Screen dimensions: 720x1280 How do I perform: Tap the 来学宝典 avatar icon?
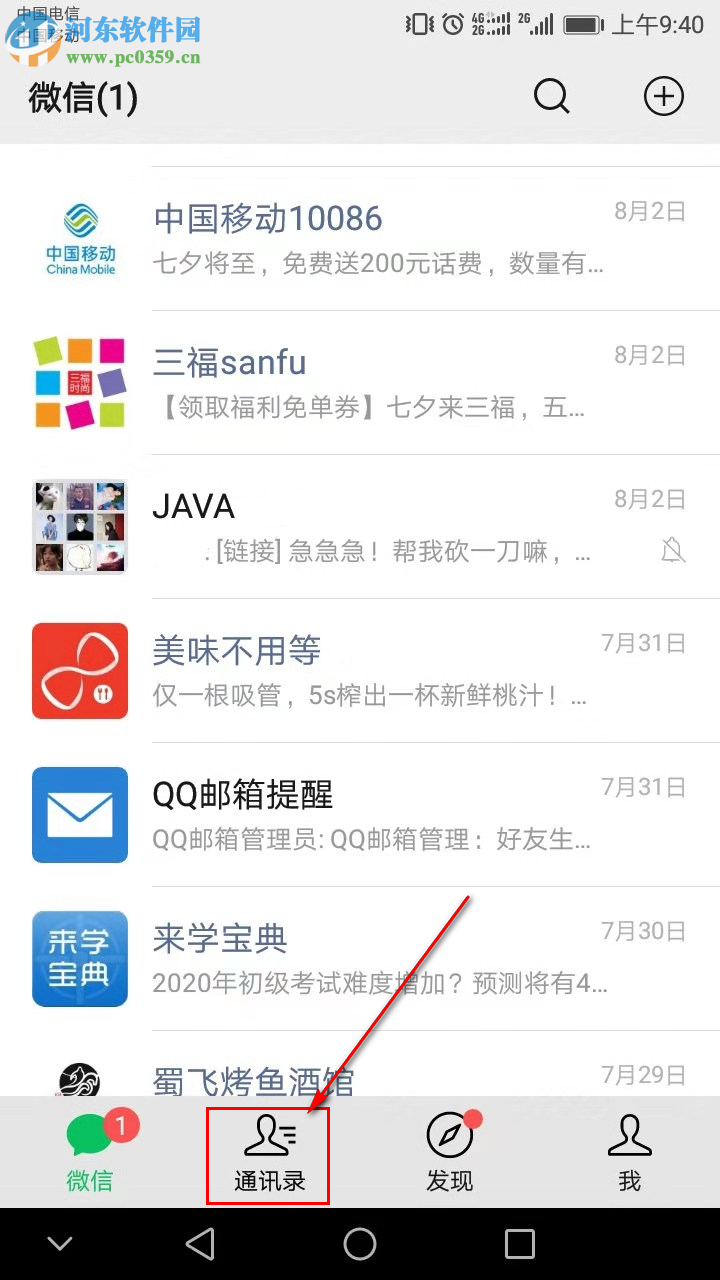coord(79,959)
